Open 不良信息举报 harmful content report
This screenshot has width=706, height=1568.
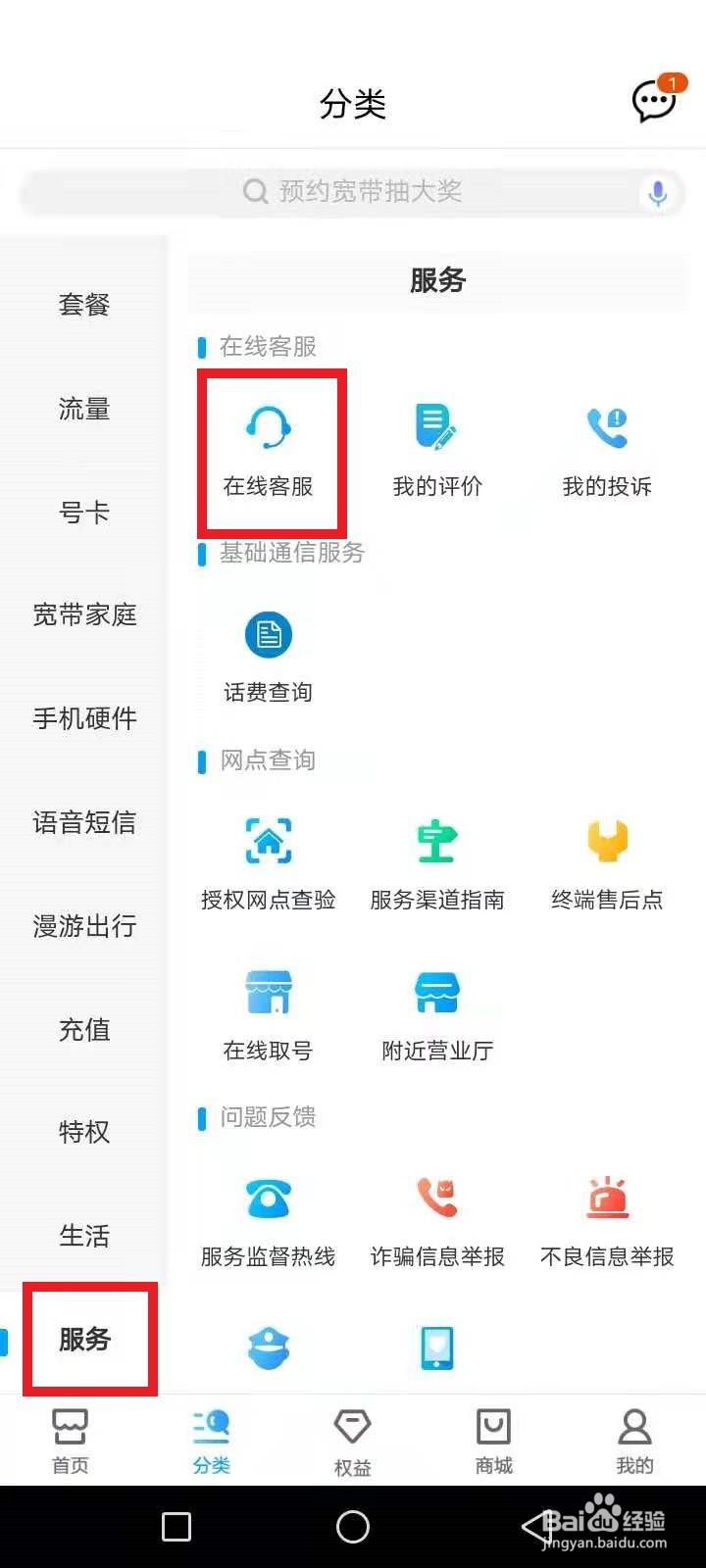[x=607, y=1218]
